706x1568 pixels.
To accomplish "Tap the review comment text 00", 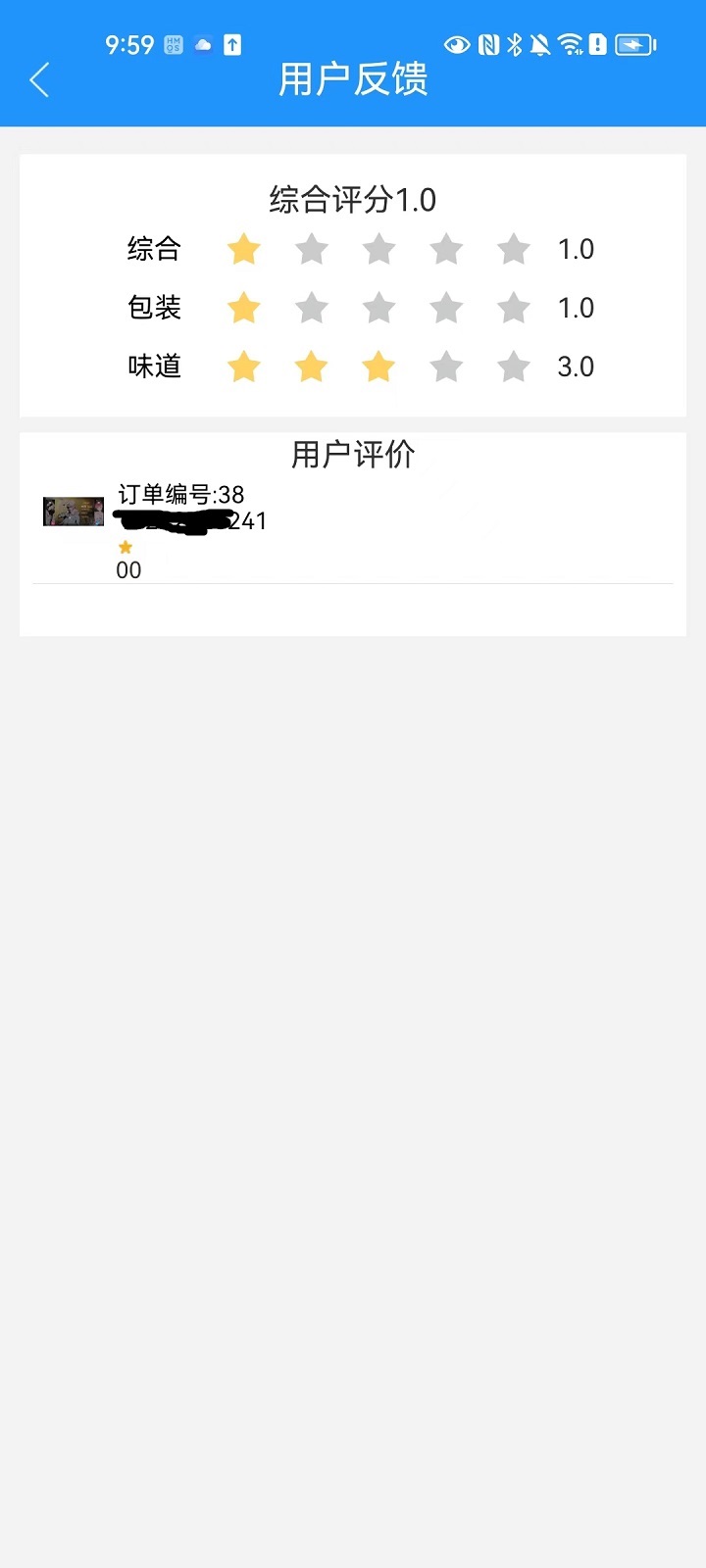I will click(127, 569).
